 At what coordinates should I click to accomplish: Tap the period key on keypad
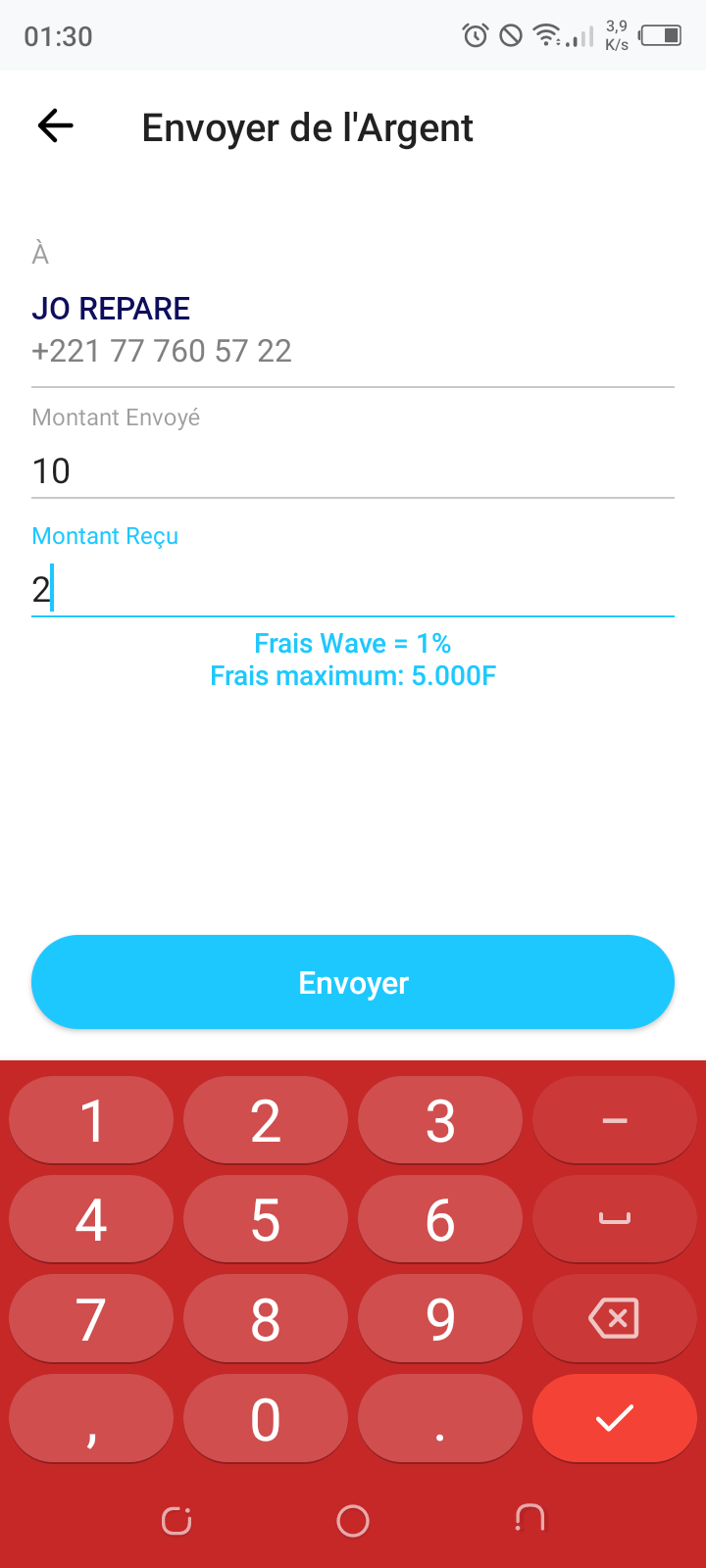coord(440,1418)
